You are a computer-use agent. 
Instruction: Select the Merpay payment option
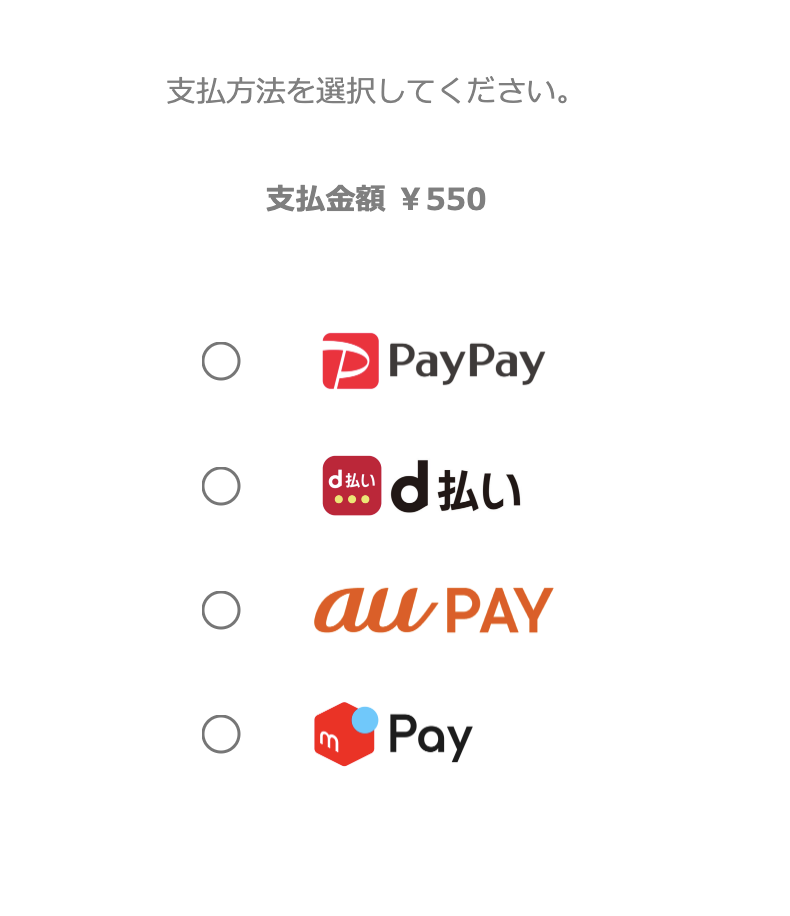pos(221,734)
